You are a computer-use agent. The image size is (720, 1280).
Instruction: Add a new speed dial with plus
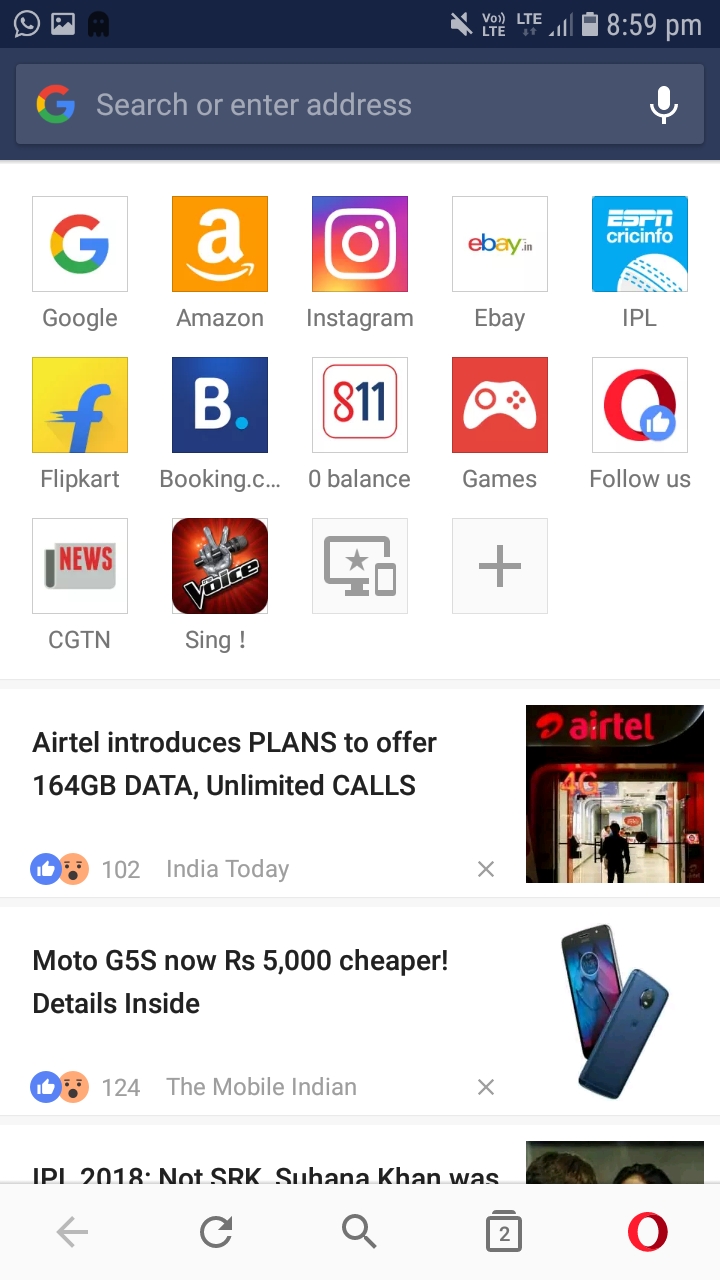click(500, 566)
